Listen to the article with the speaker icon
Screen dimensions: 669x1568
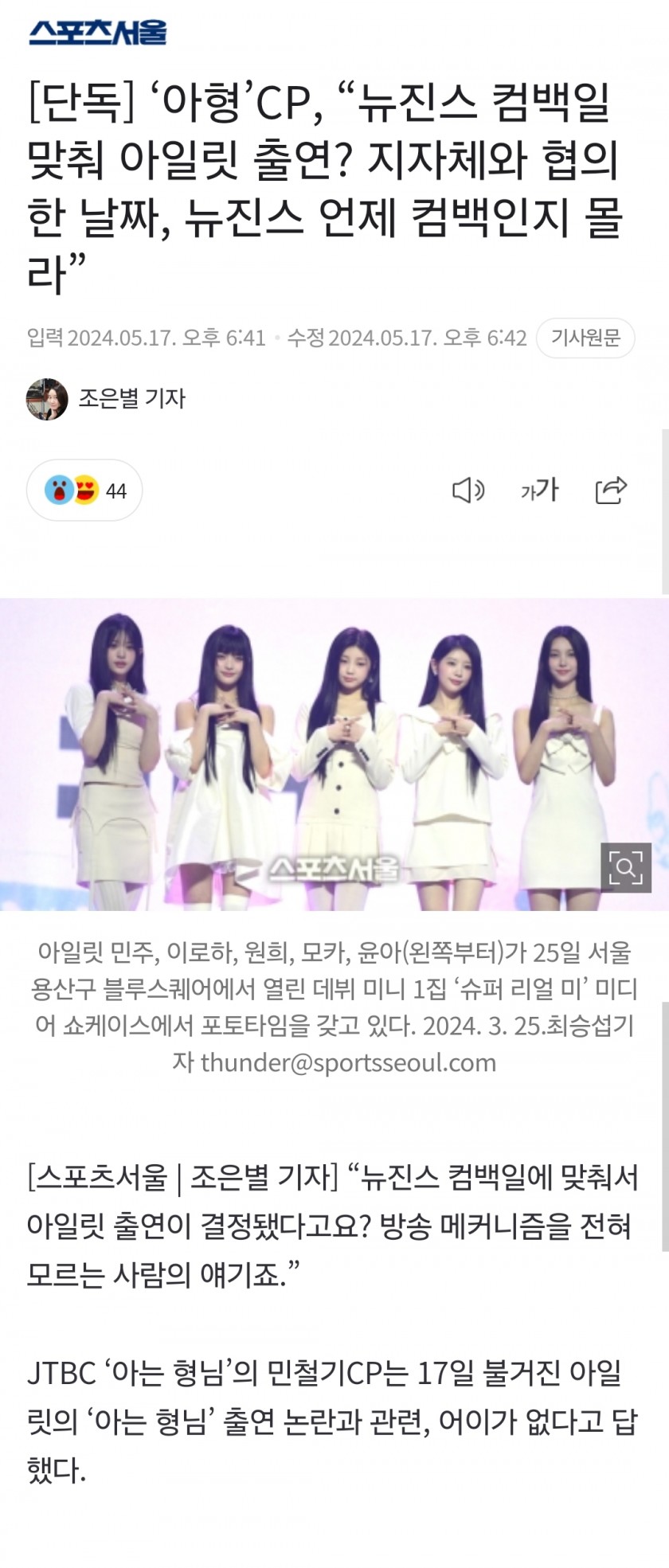tap(468, 491)
